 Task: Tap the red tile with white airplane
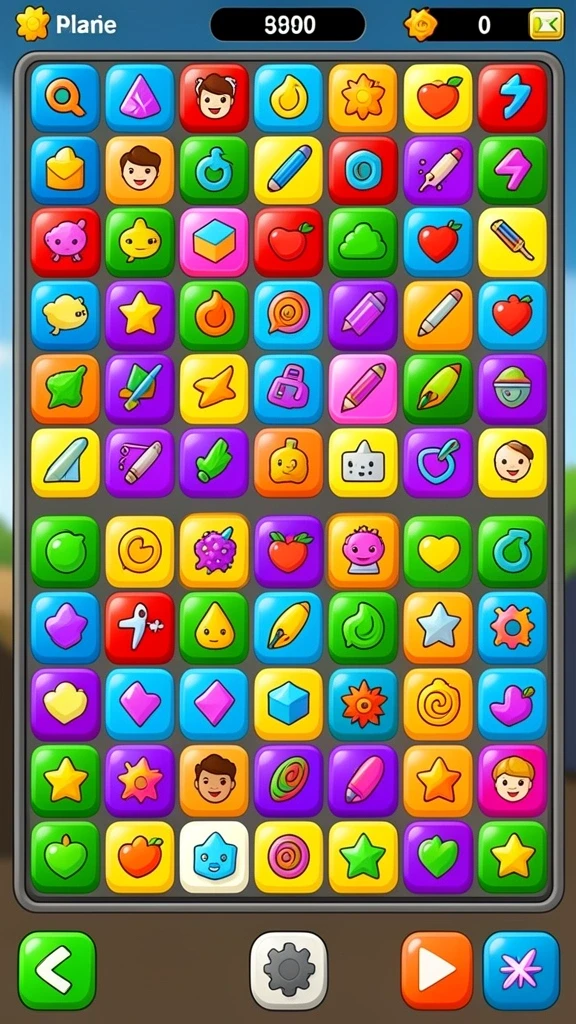point(140,627)
